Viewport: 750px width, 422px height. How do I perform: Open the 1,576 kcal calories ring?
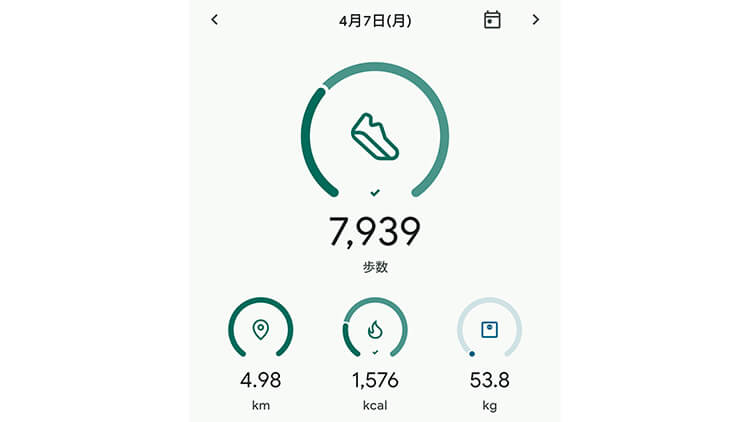click(x=375, y=329)
